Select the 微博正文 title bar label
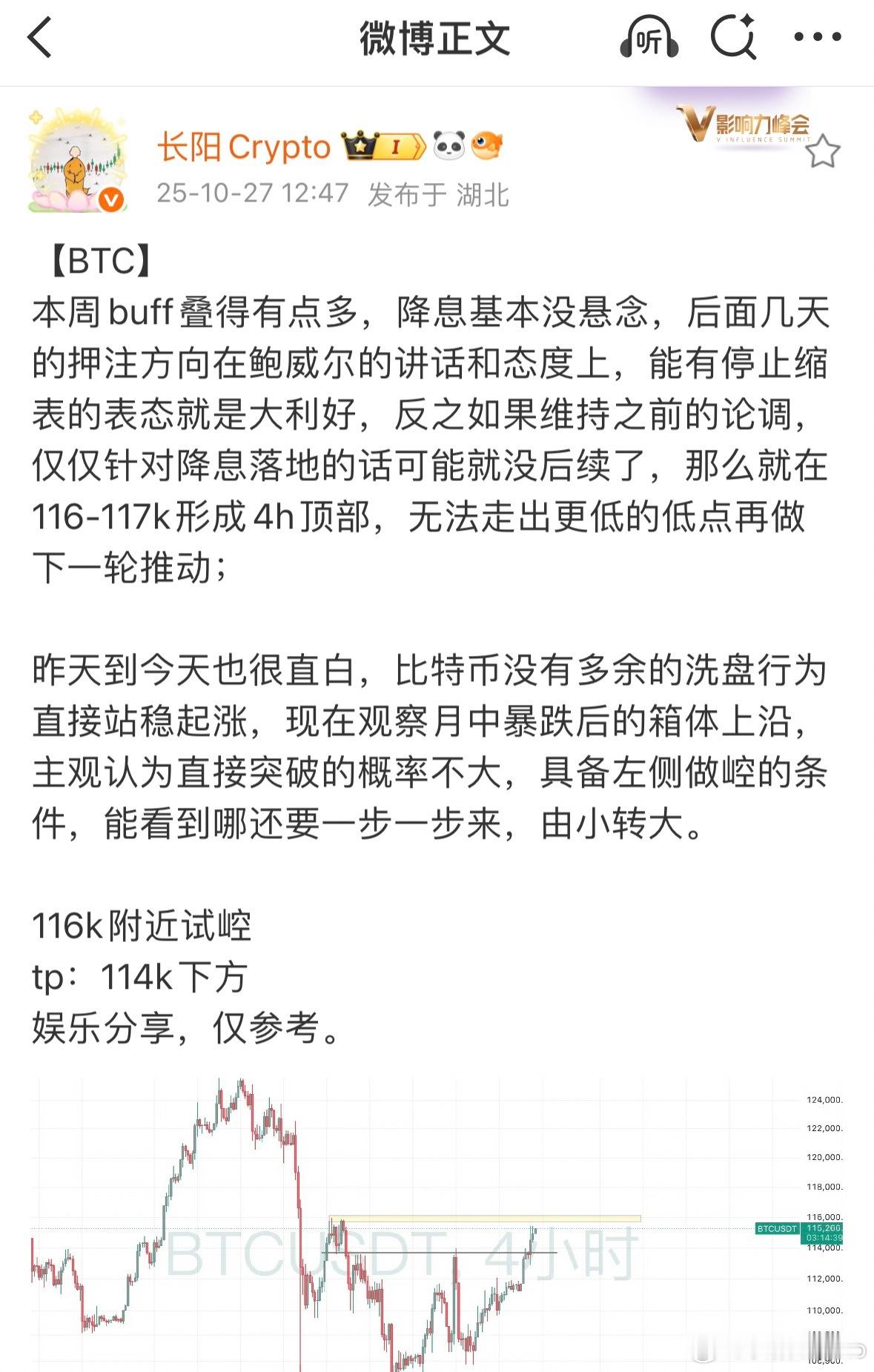This screenshot has width=874, height=1372. click(436, 39)
